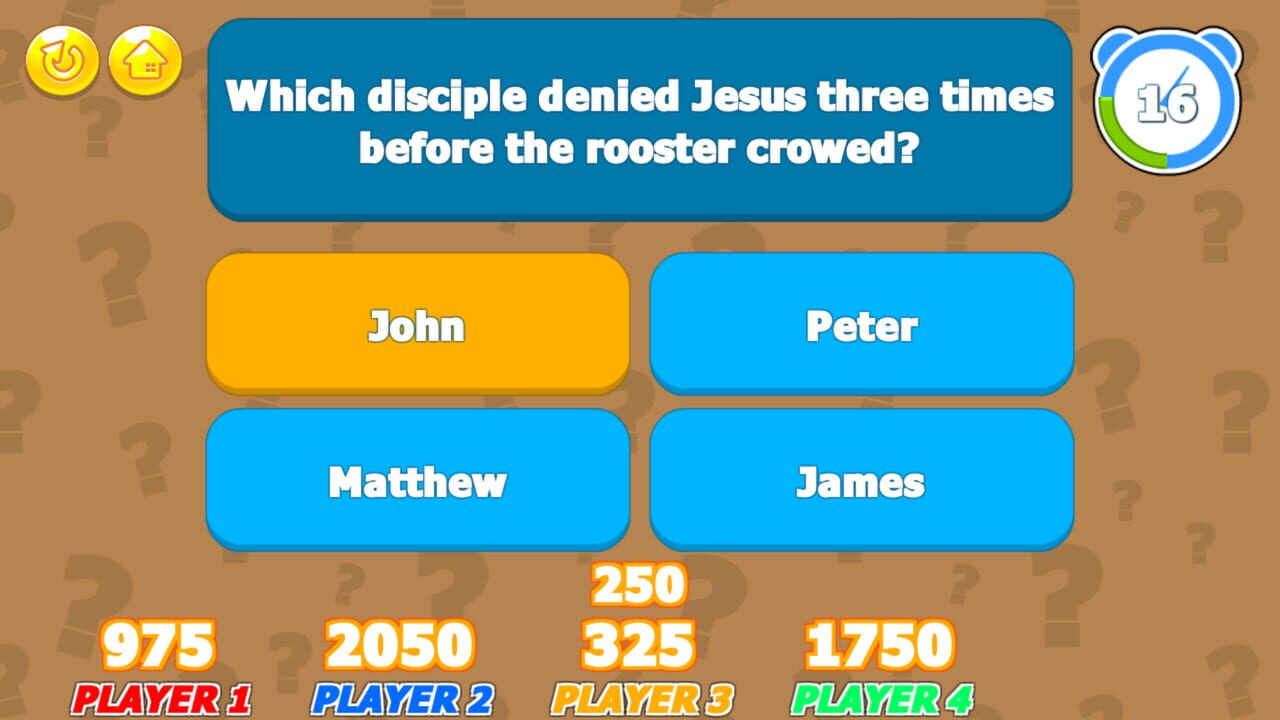This screenshot has height=720, width=1280.
Task: Tap the restart quiz icon
Action: point(62,63)
